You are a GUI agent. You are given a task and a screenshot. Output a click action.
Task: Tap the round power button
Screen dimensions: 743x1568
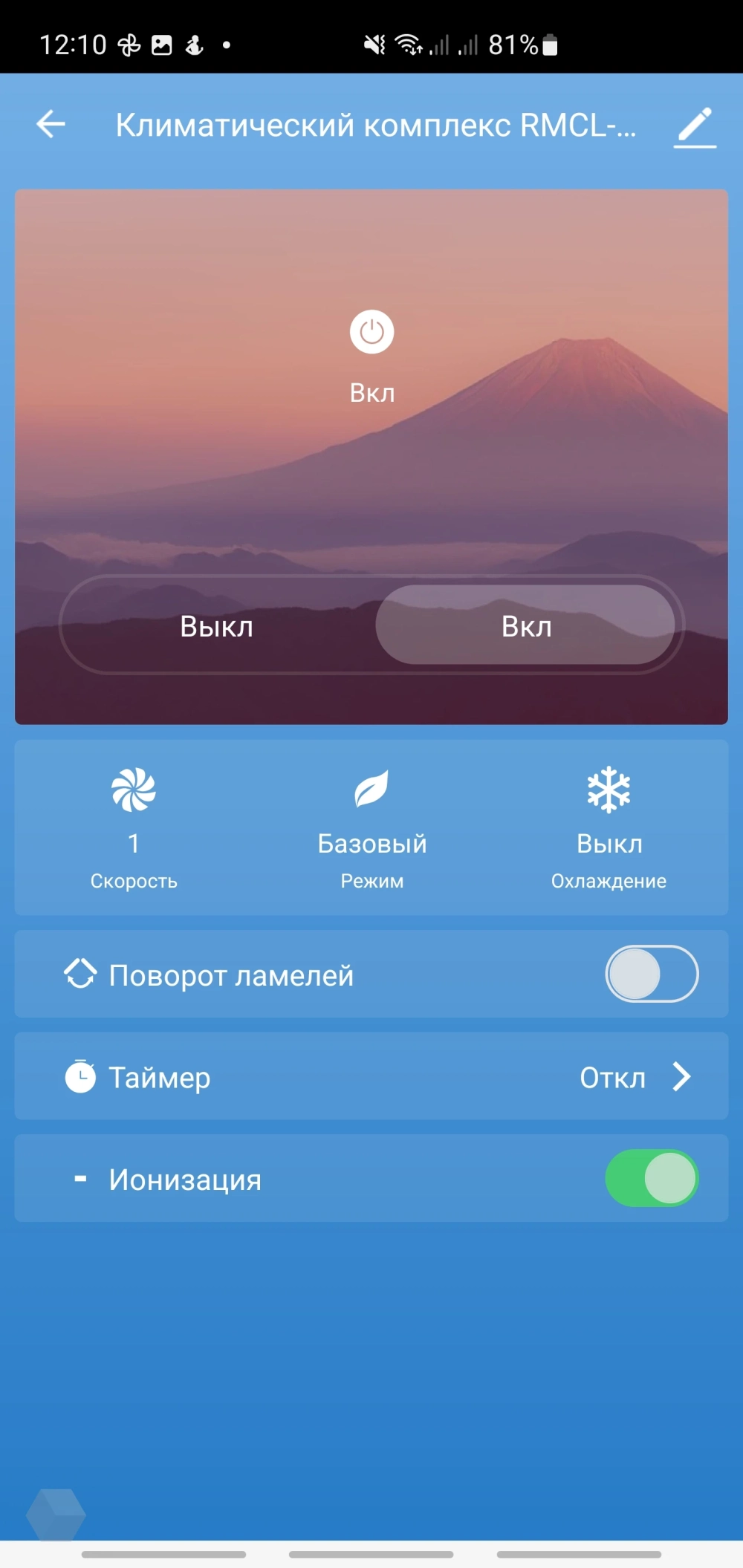[371, 332]
